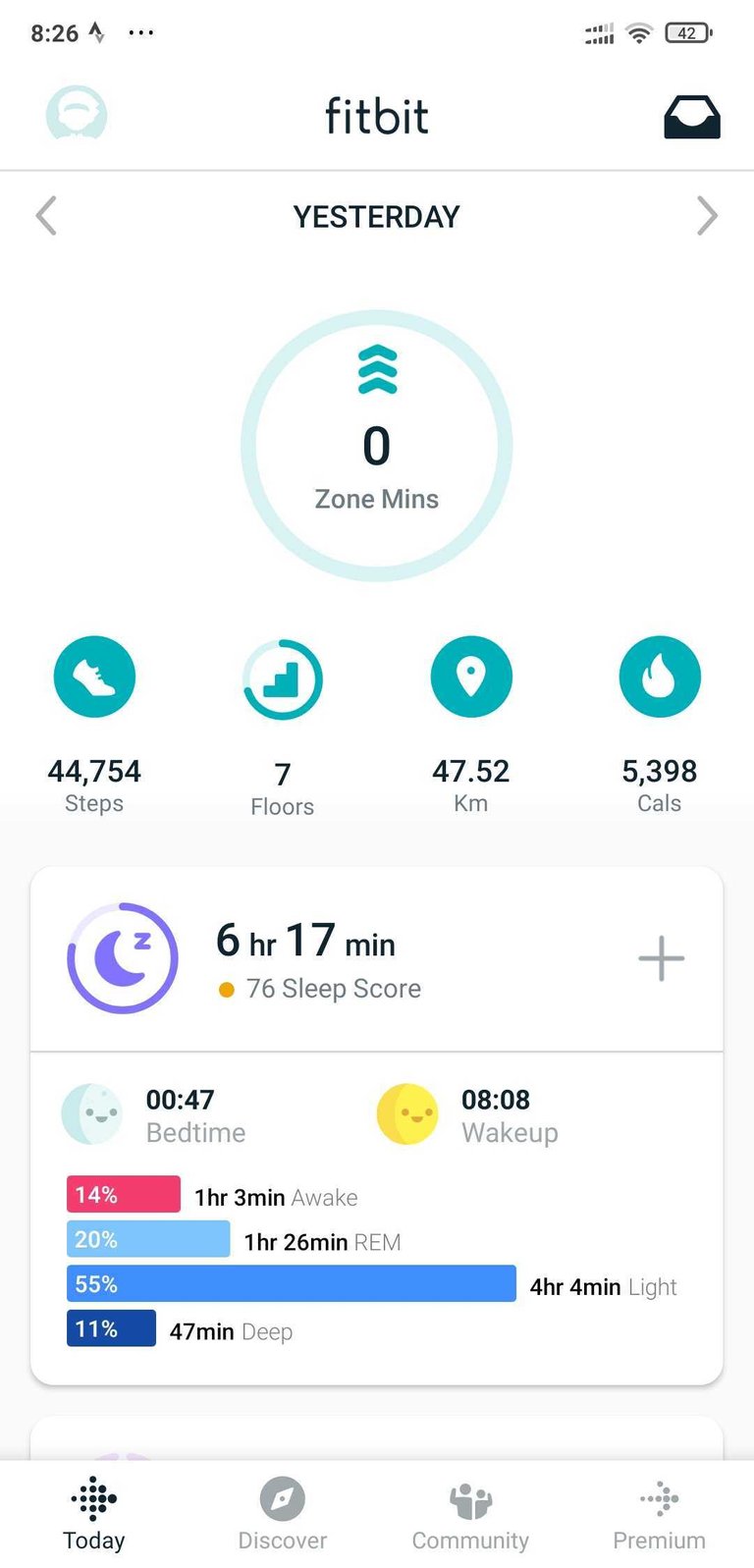754x1568 pixels.
Task: Add a sleep log with plus
Action: click(x=662, y=958)
